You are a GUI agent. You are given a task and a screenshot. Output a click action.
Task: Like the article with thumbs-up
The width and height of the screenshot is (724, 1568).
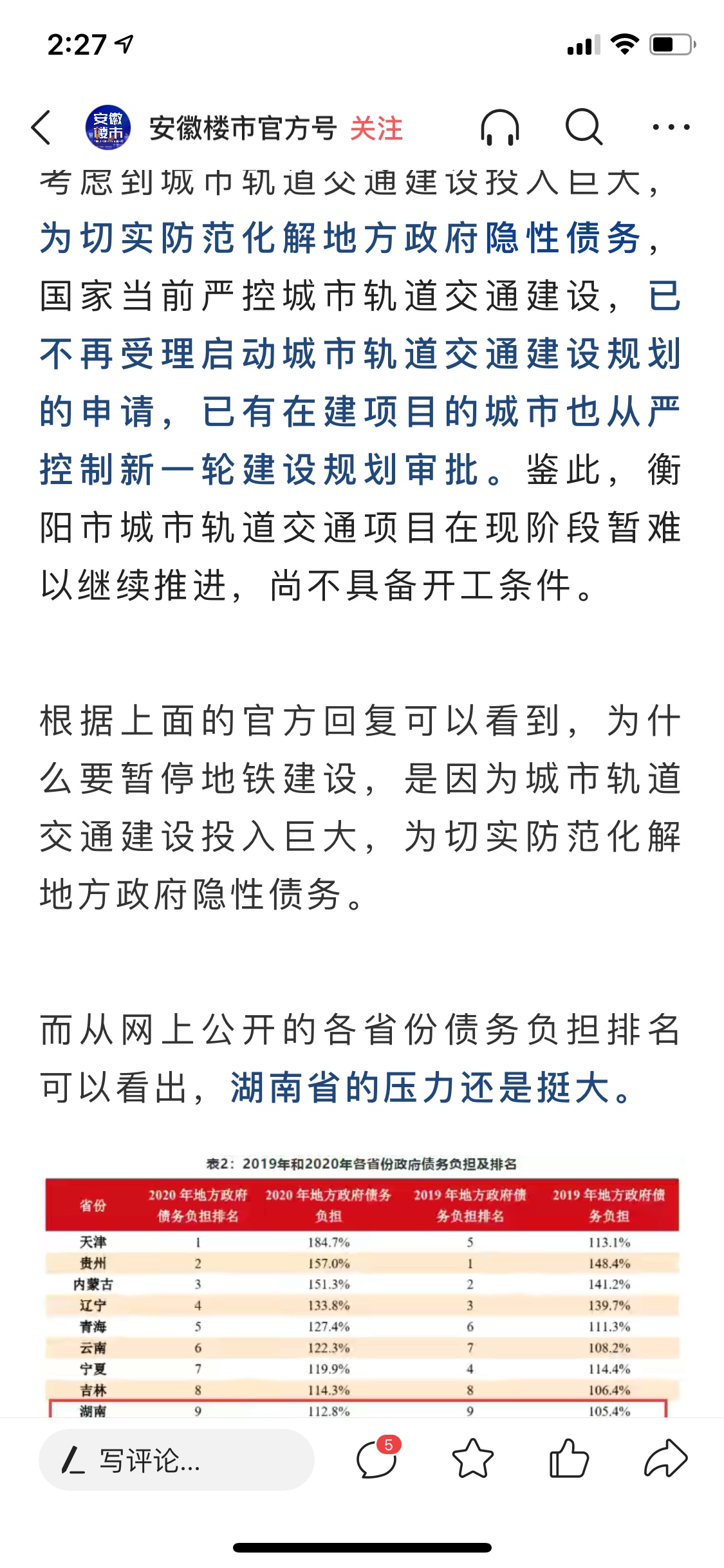569,1459
